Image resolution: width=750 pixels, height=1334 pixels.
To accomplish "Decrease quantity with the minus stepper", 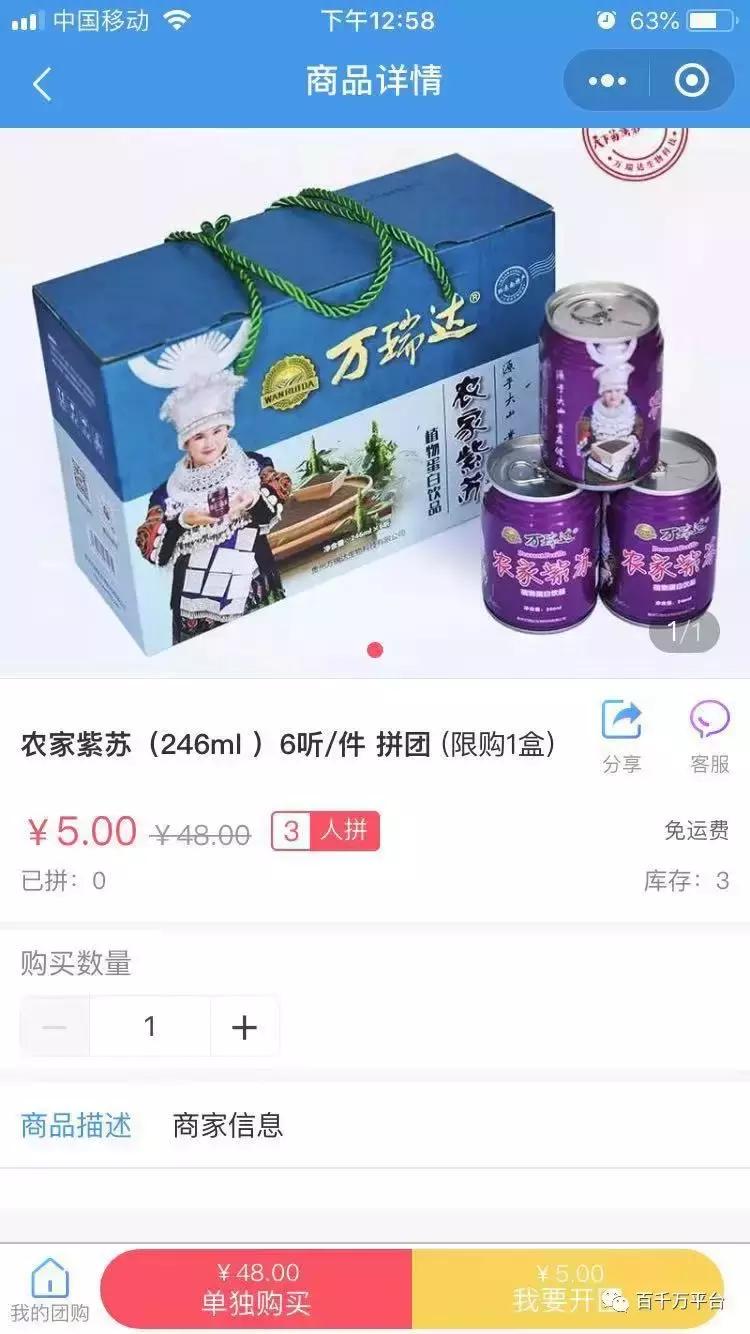I will 54,1026.
